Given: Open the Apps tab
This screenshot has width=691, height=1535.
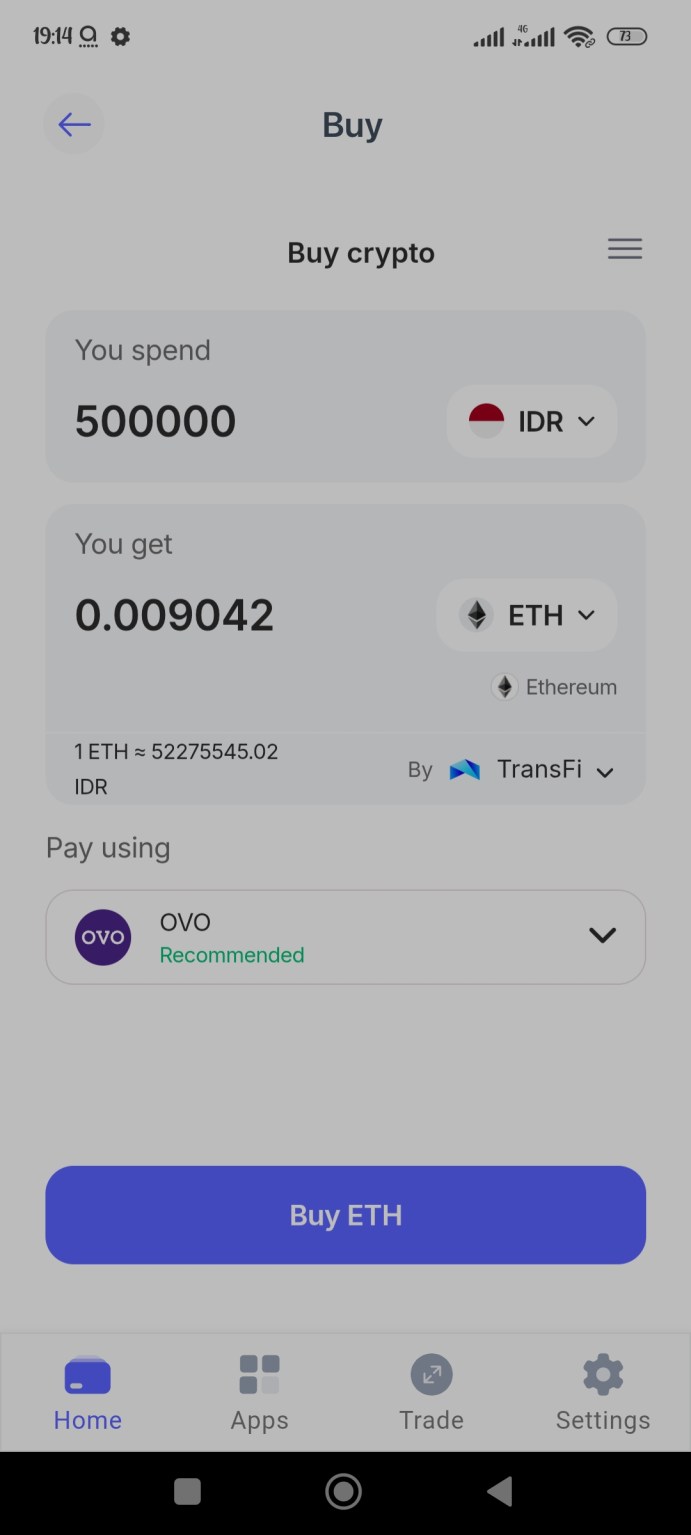Looking at the screenshot, I should [x=260, y=1392].
